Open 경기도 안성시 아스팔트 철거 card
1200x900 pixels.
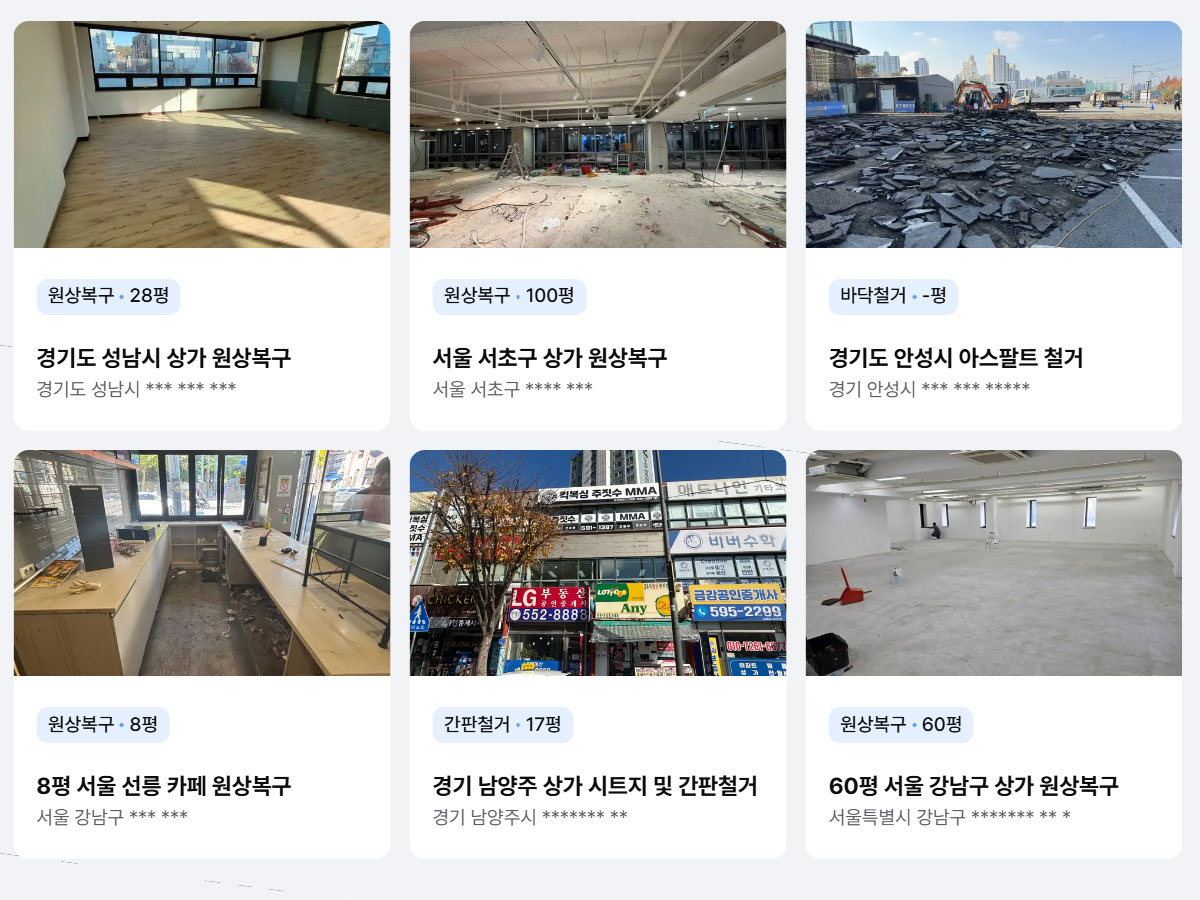[x=956, y=358]
